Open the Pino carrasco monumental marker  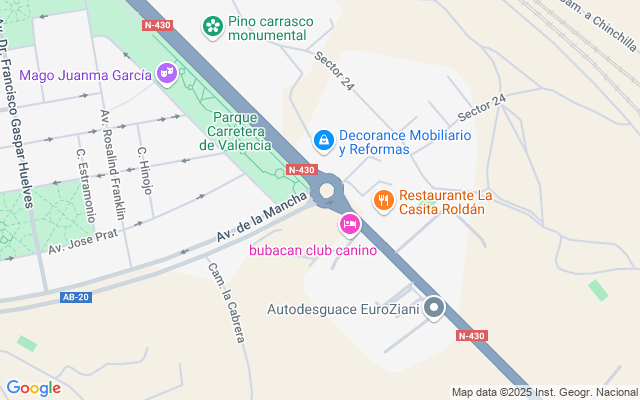(x=212, y=25)
